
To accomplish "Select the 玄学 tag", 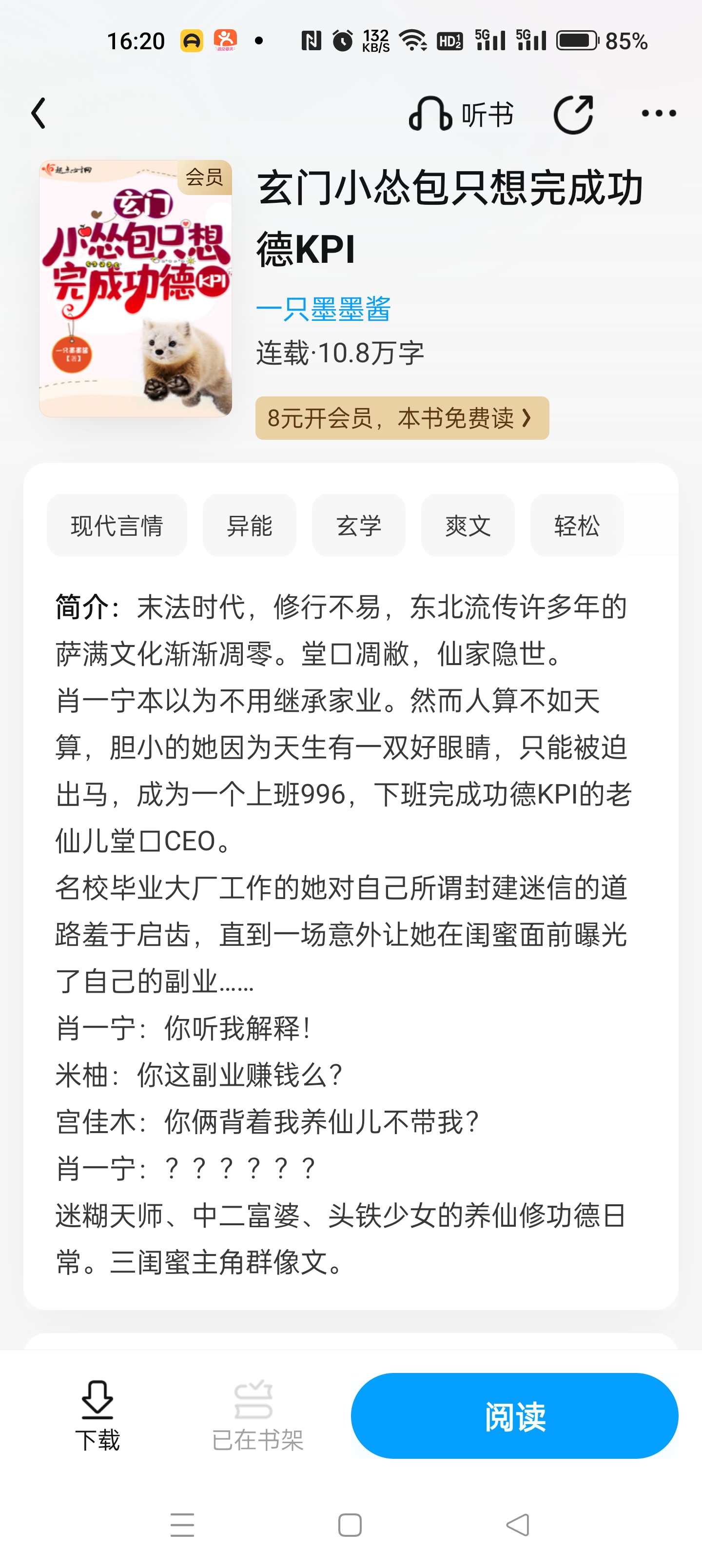I will click(x=359, y=525).
